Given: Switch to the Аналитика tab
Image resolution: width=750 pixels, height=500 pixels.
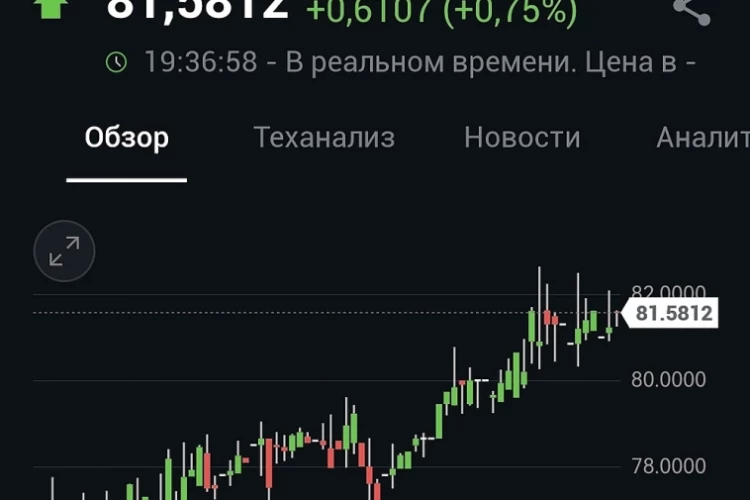Looking at the screenshot, I should click(703, 138).
